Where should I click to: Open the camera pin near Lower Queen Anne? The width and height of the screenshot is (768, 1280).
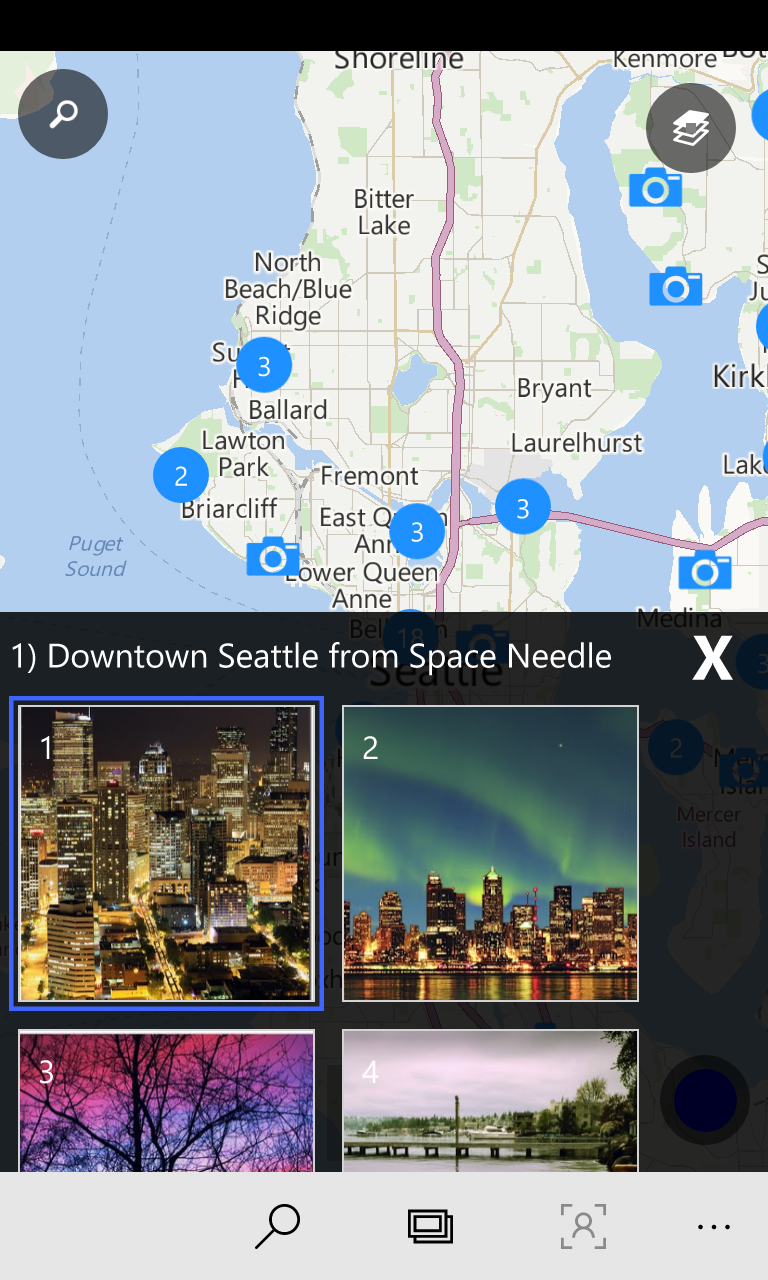(273, 556)
